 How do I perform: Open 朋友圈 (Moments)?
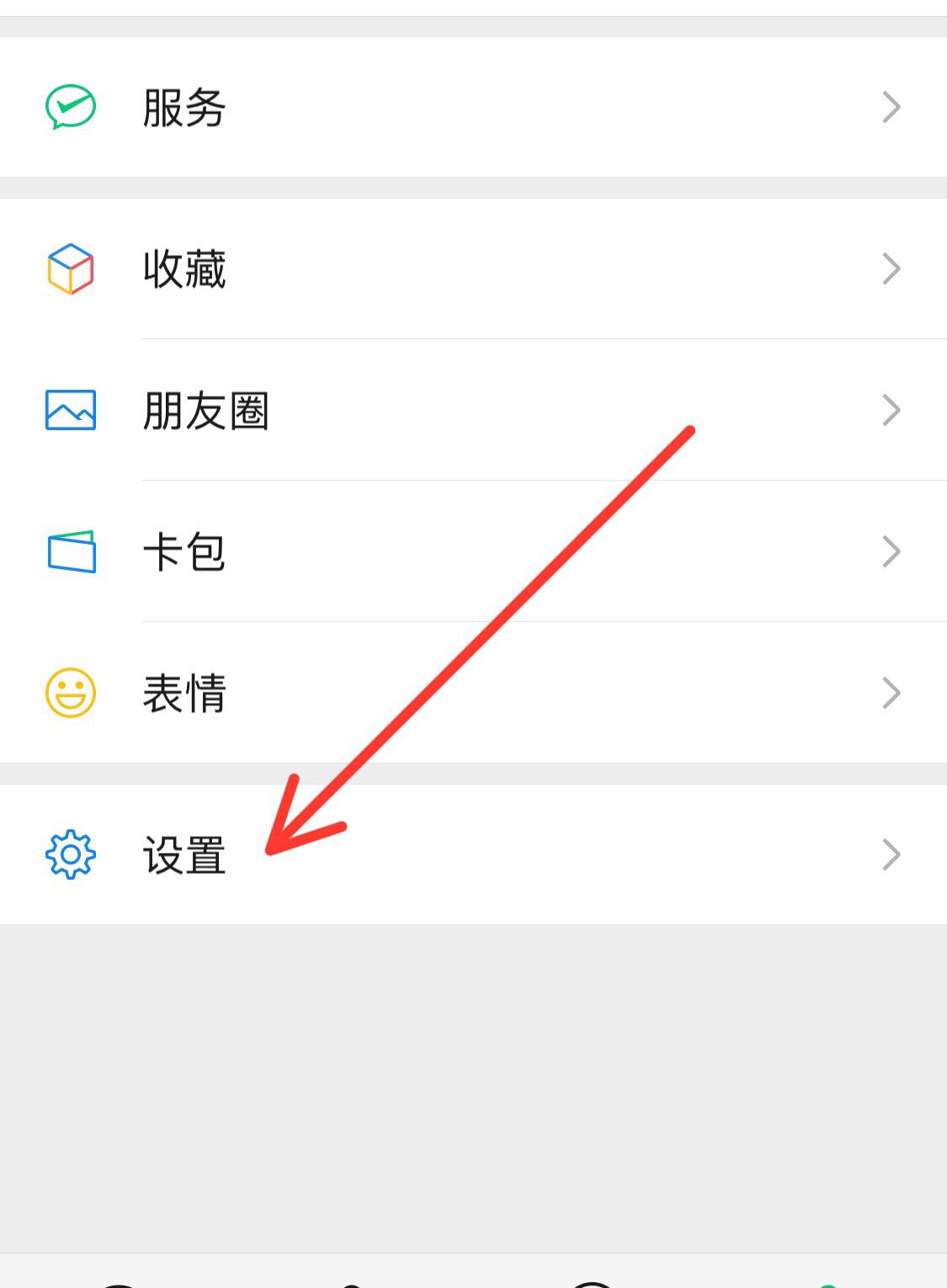coord(206,410)
